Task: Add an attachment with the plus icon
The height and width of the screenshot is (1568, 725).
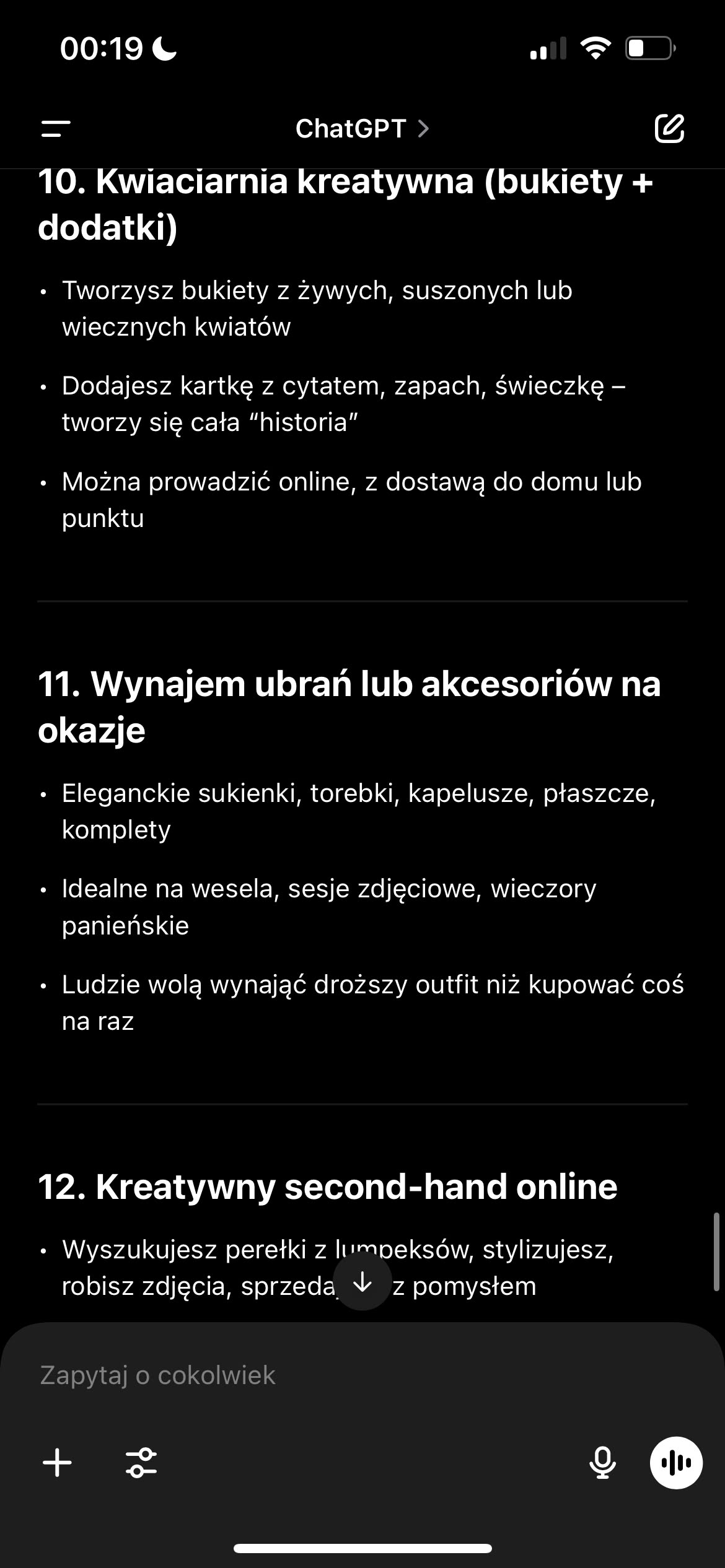Action: (57, 1463)
